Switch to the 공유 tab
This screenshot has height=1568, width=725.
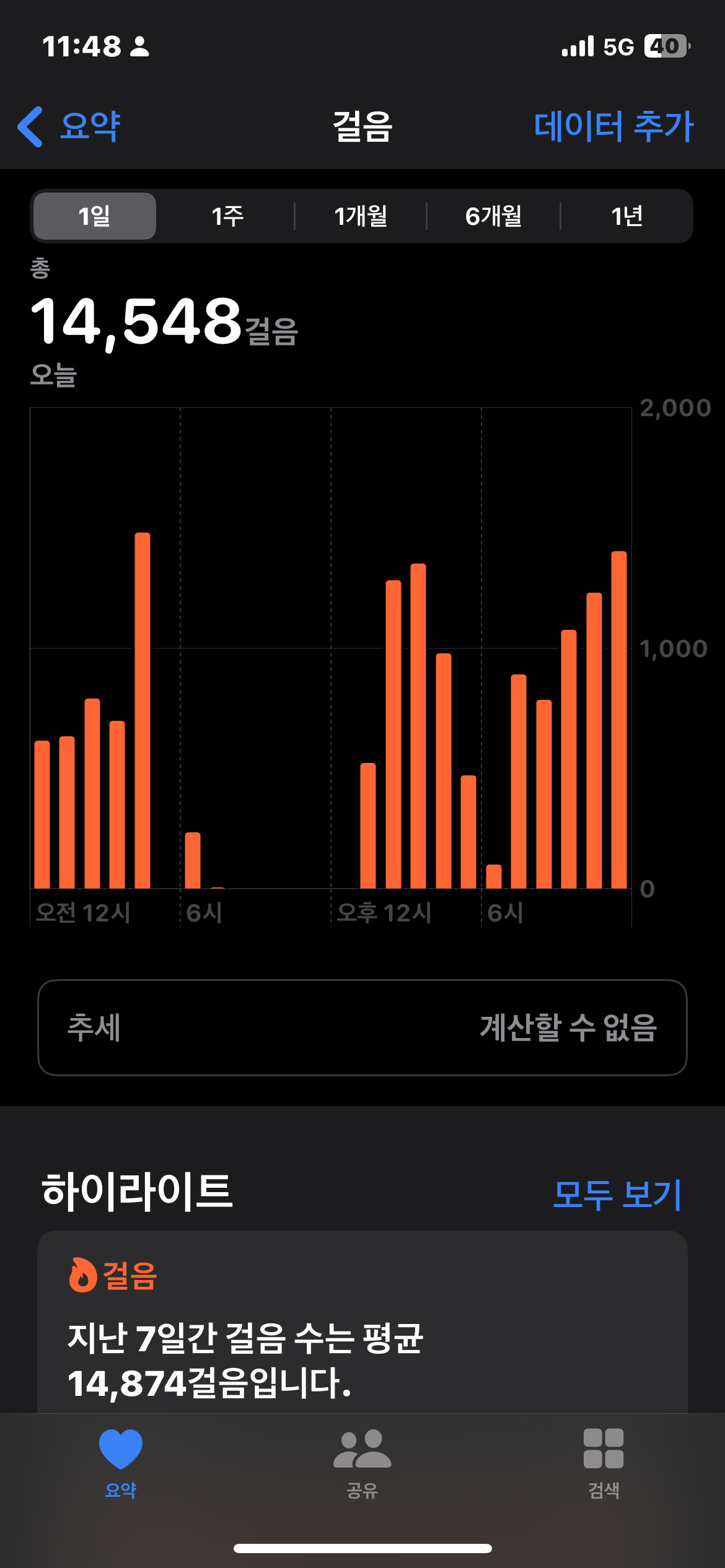point(362,1463)
